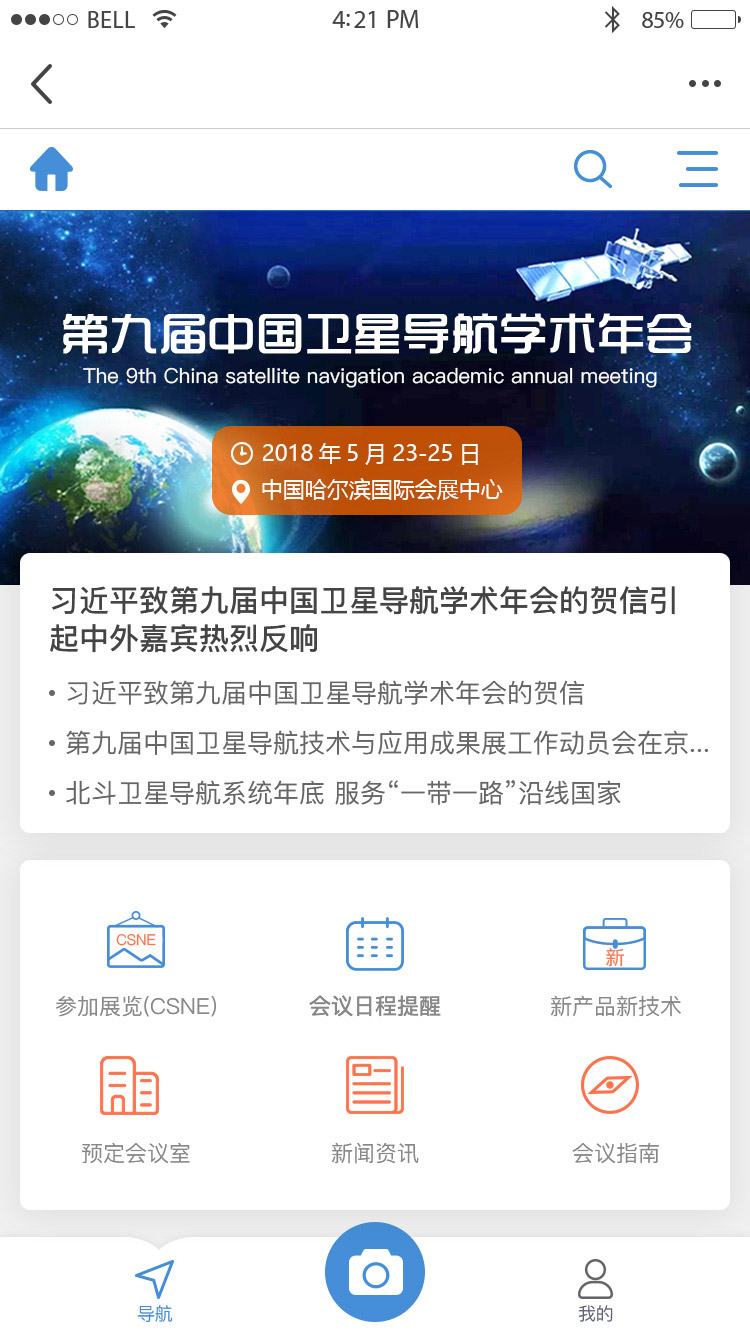Open the search magnifier icon
This screenshot has width=750, height=1334.
coord(593,169)
